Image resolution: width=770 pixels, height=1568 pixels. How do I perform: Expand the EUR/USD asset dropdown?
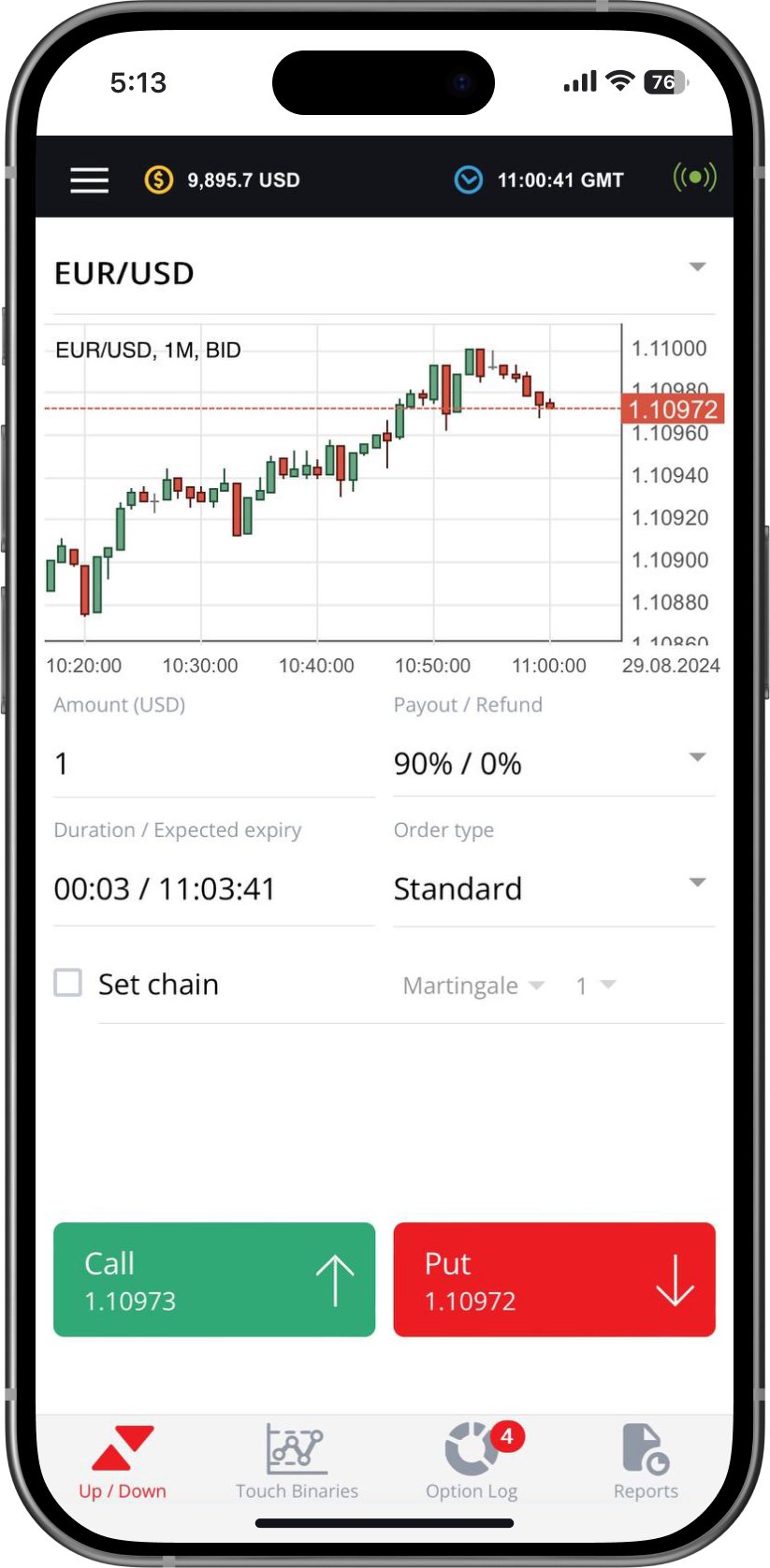[x=696, y=268]
